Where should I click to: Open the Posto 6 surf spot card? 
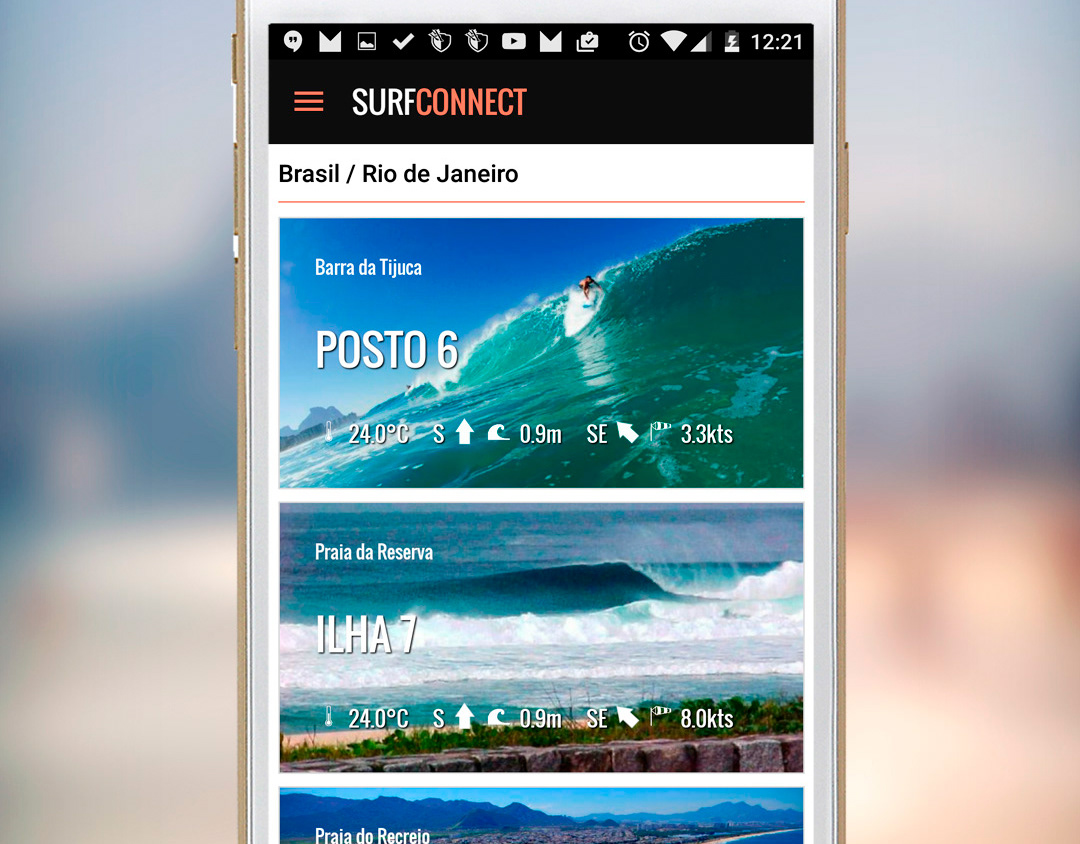click(541, 352)
